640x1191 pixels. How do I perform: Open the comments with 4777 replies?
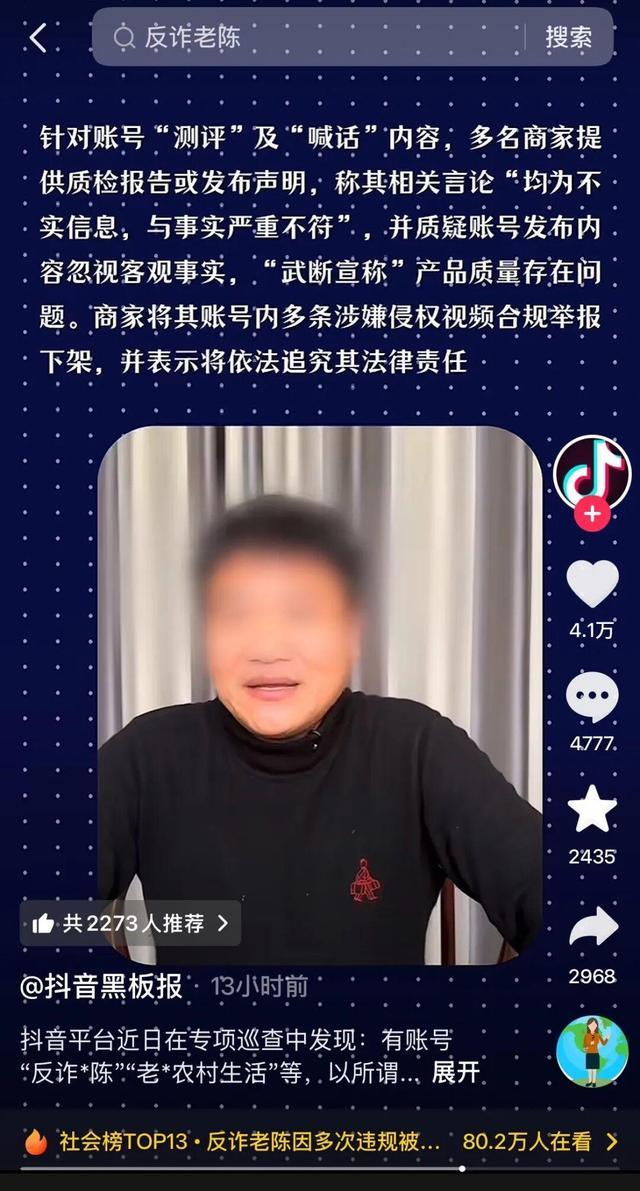click(592, 697)
